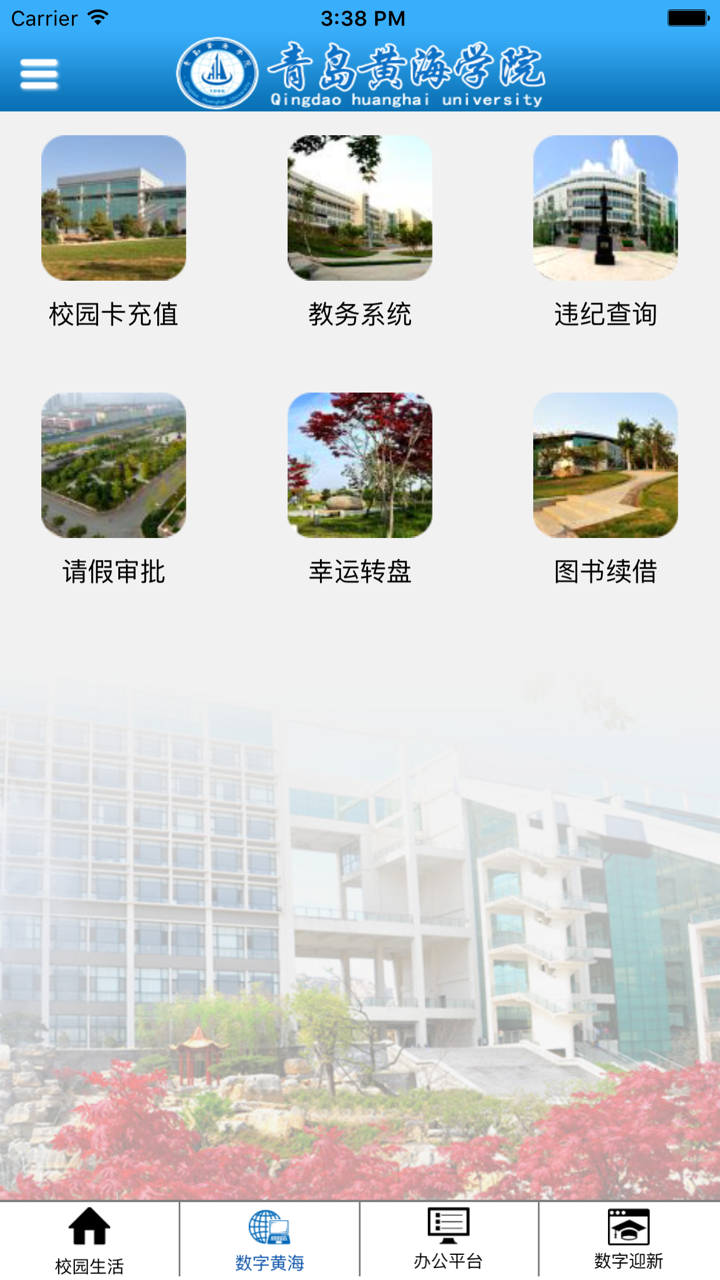Switch to the 校园生活 tab

89,1238
